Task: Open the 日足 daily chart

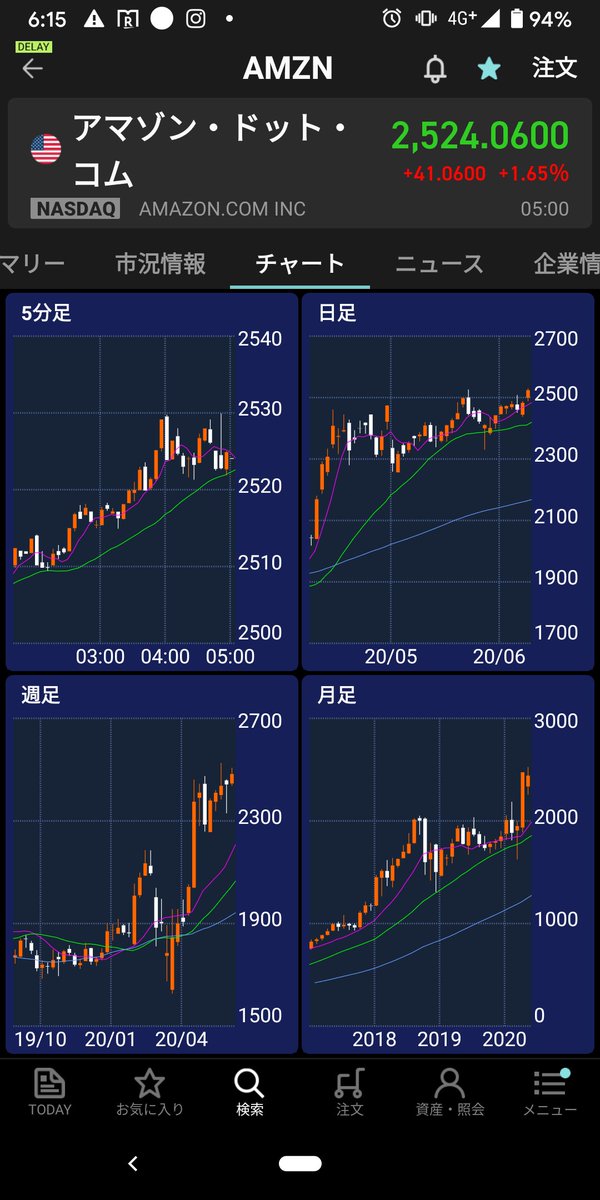Action: point(448,481)
